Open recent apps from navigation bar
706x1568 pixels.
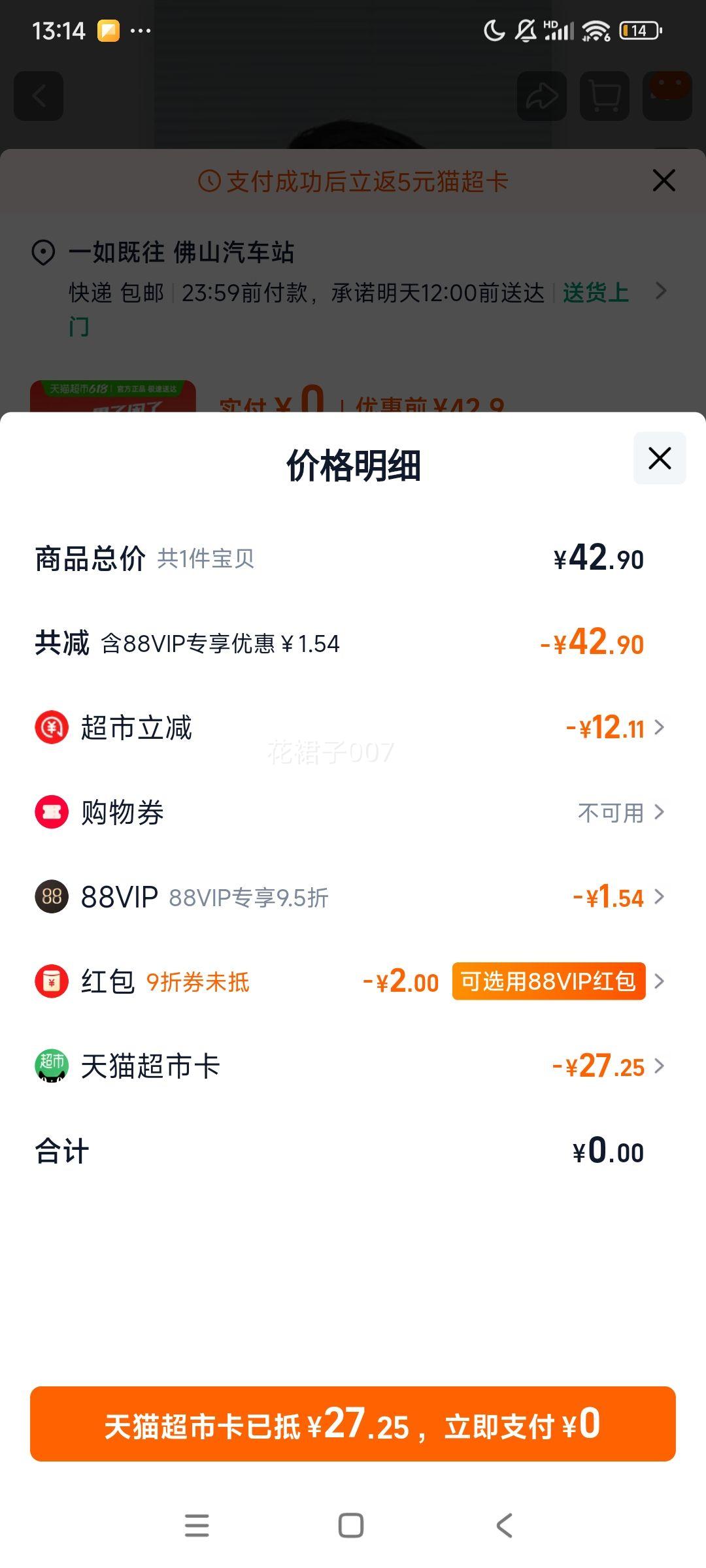pyautogui.click(x=197, y=1526)
